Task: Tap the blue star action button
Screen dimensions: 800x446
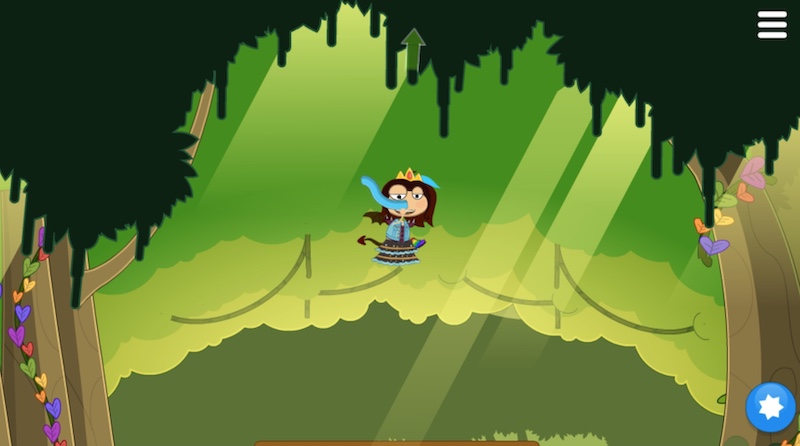Action: [x=770, y=407]
